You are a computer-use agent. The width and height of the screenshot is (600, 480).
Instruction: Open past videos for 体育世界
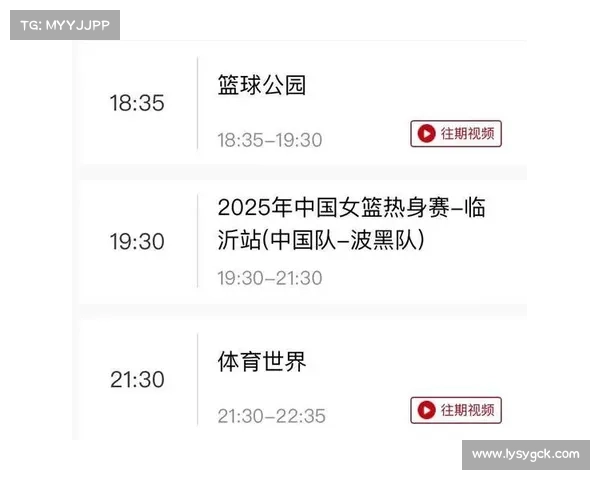pos(456,410)
